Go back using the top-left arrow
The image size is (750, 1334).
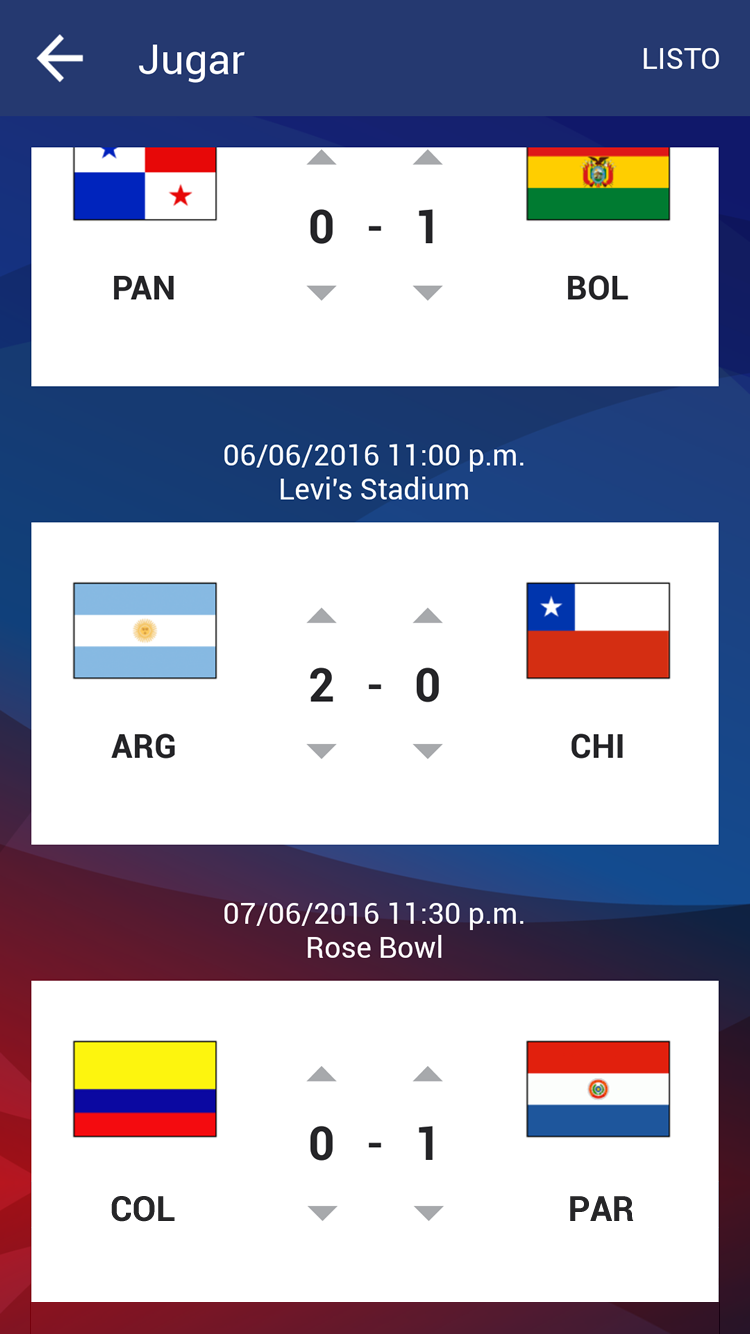click(60, 59)
